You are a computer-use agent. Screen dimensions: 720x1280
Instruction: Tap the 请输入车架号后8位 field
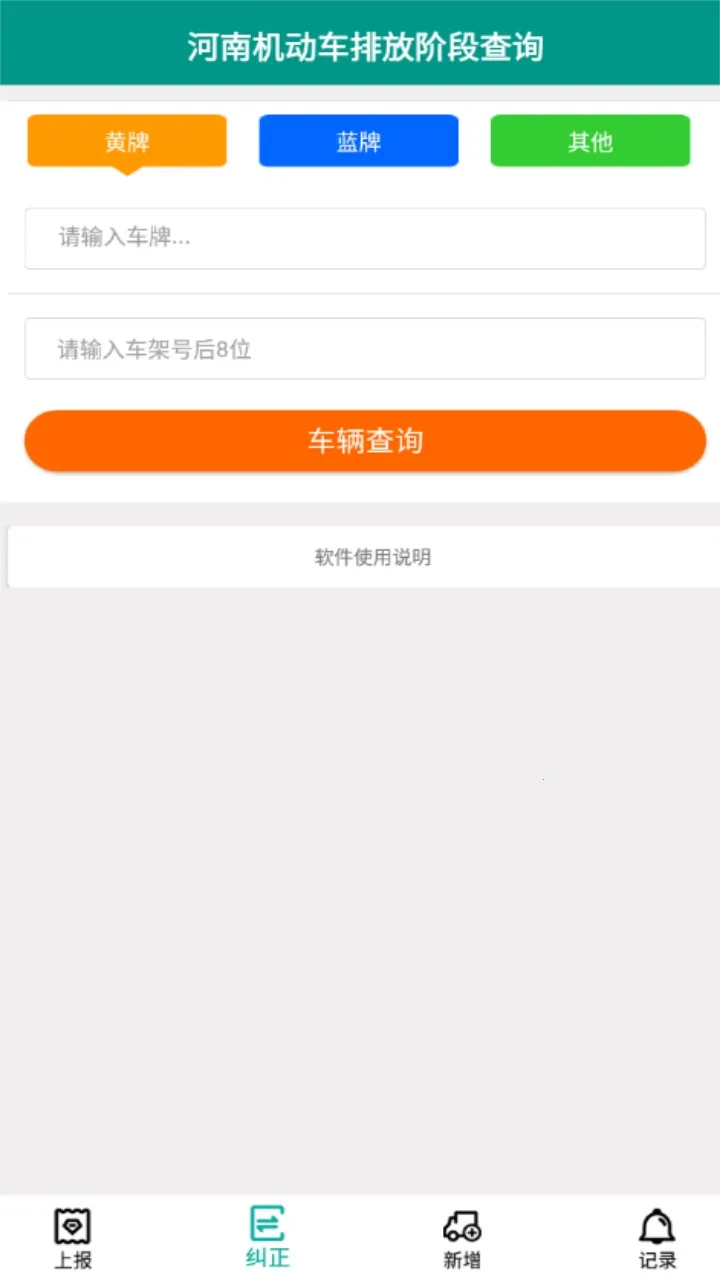(365, 349)
